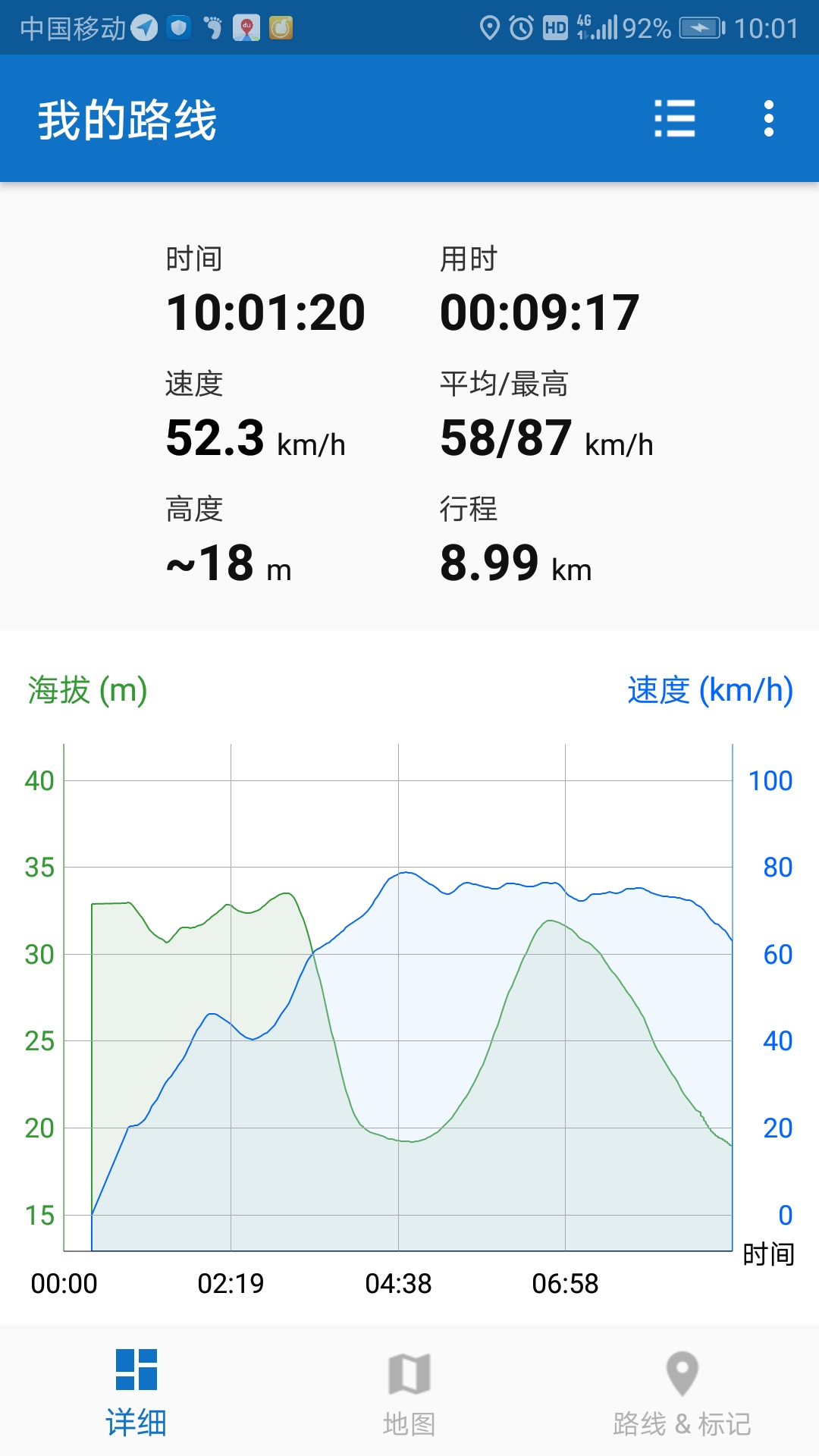Viewport: 819px width, 1456px height.
Task: Switch to the 路线 & 标记 tab
Action: click(x=681, y=1394)
